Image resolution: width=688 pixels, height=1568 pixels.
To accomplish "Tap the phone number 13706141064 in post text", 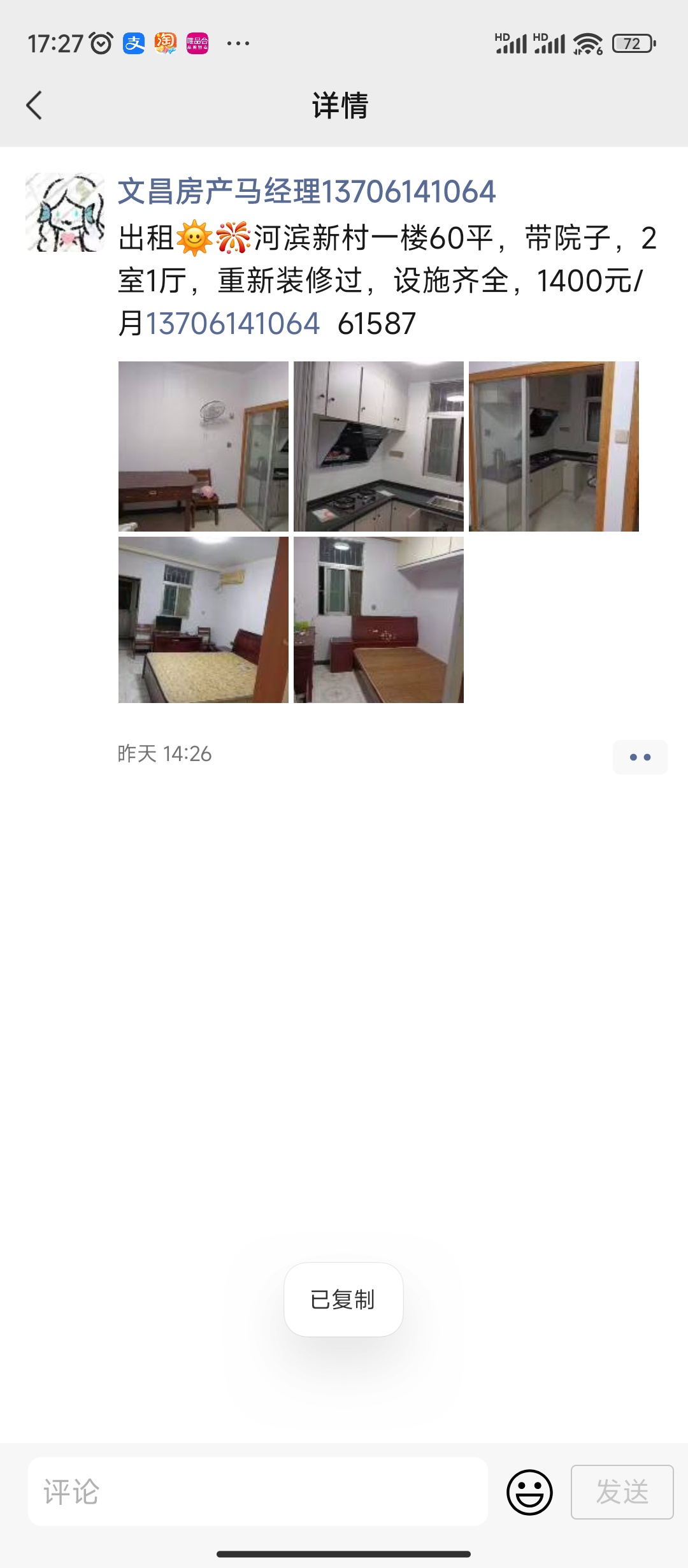I will click(233, 324).
